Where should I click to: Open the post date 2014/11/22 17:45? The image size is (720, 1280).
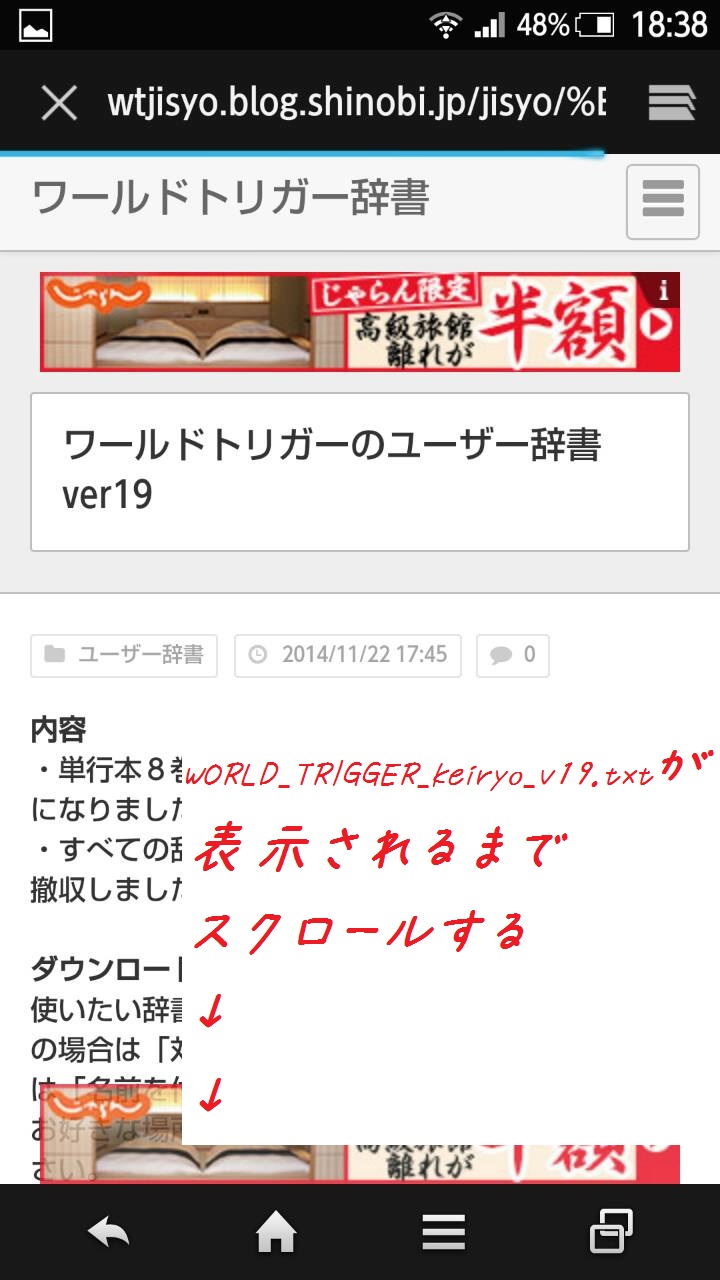tap(348, 655)
